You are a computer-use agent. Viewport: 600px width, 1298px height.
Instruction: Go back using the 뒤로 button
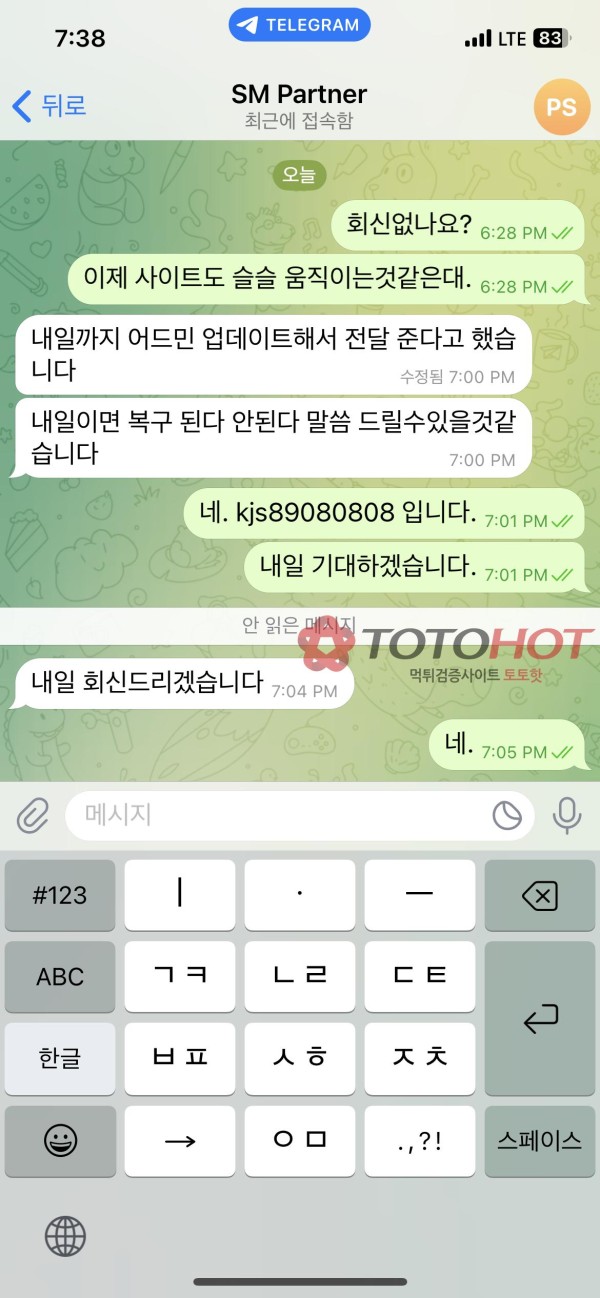pos(50,105)
